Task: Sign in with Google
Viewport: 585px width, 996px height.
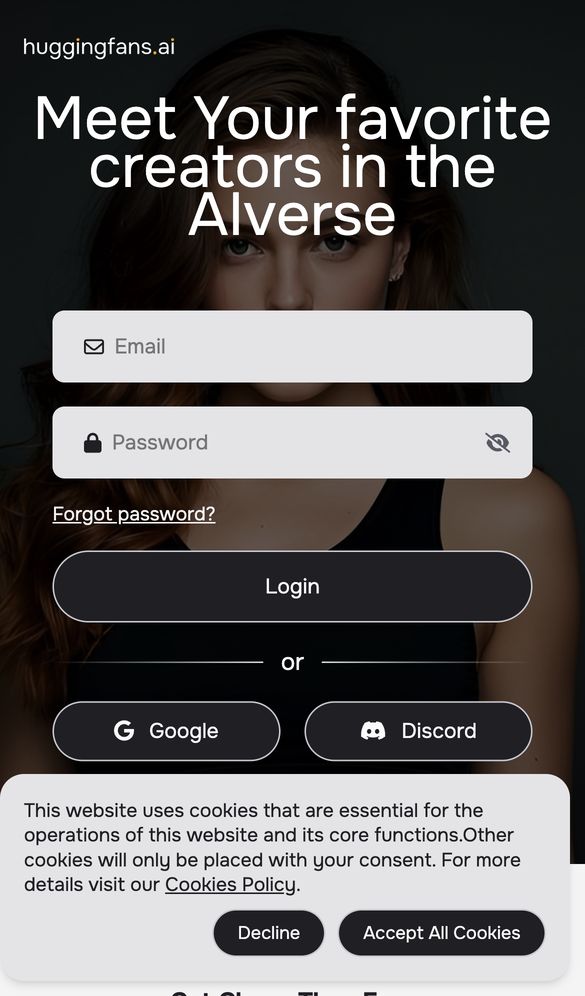Action: coord(166,731)
